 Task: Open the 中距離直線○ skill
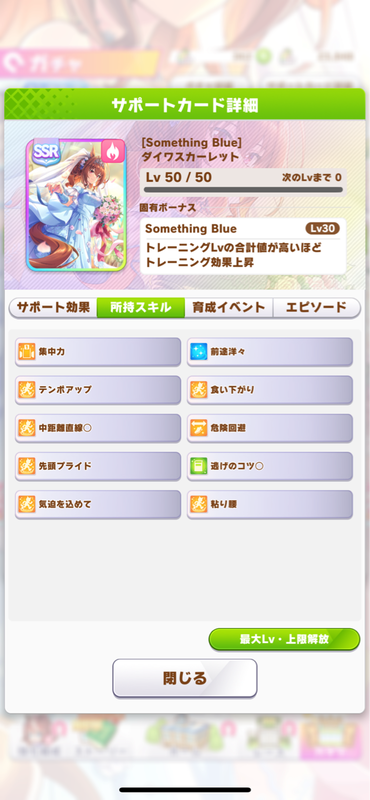tap(98, 428)
